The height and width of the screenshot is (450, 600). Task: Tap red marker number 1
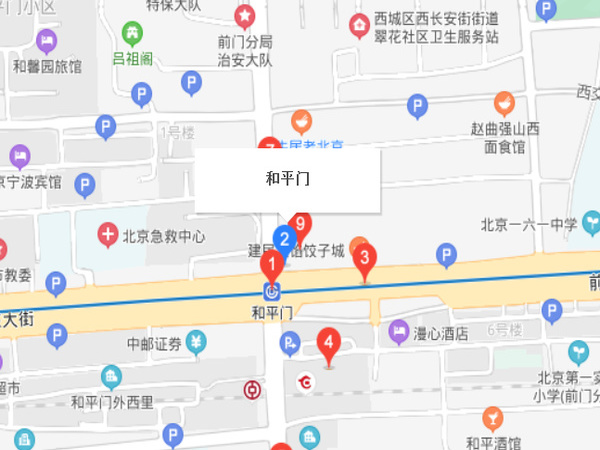(x=270, y=265)
